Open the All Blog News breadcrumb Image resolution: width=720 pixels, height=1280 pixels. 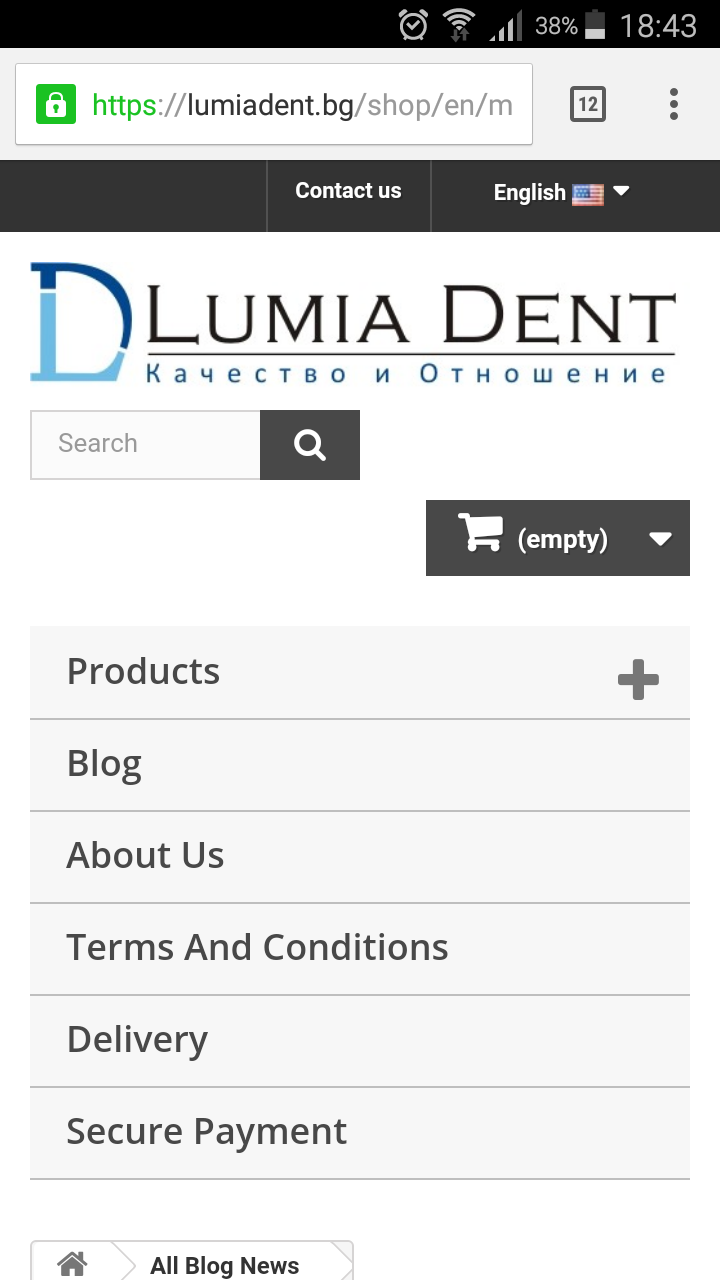tap(225, 1265)
